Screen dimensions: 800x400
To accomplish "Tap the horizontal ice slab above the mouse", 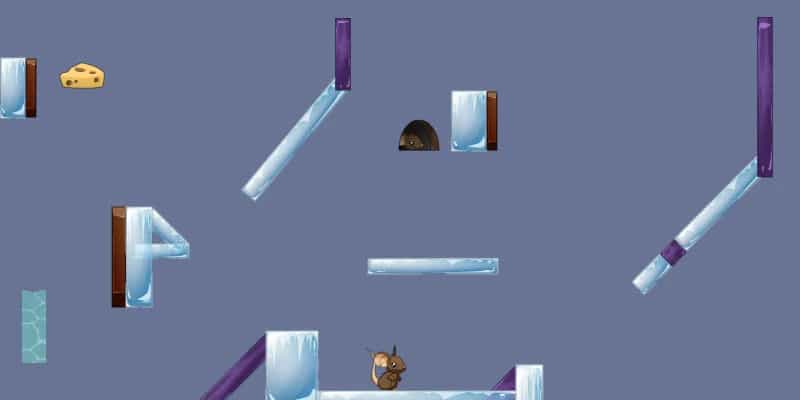I will [x=432, y=266].
